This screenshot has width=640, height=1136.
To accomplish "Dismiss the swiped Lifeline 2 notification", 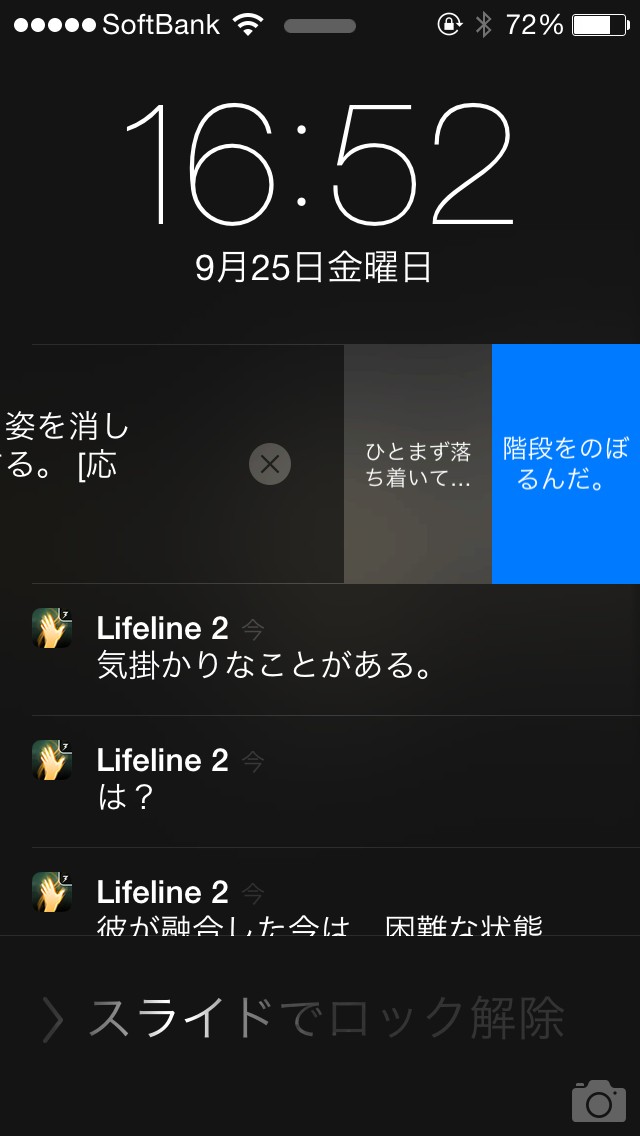I will pyautogui.click(x=269, y=464).
